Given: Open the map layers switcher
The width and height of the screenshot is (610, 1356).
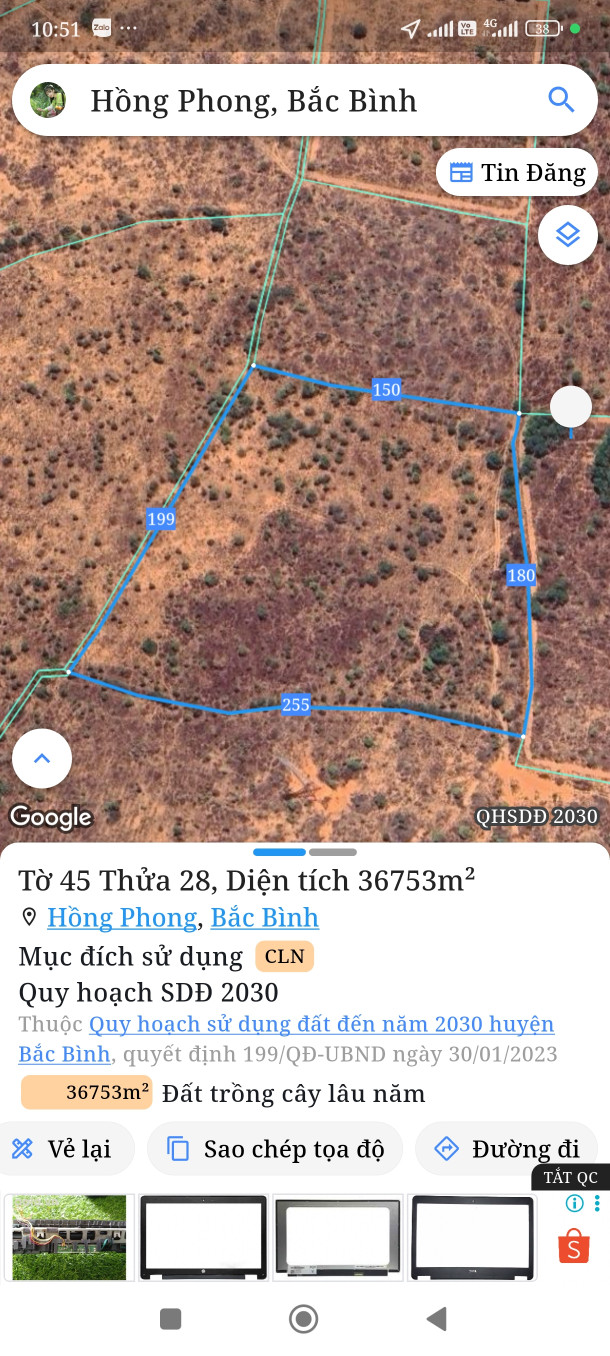Looking at the screenshot, I should pos(568,235).
